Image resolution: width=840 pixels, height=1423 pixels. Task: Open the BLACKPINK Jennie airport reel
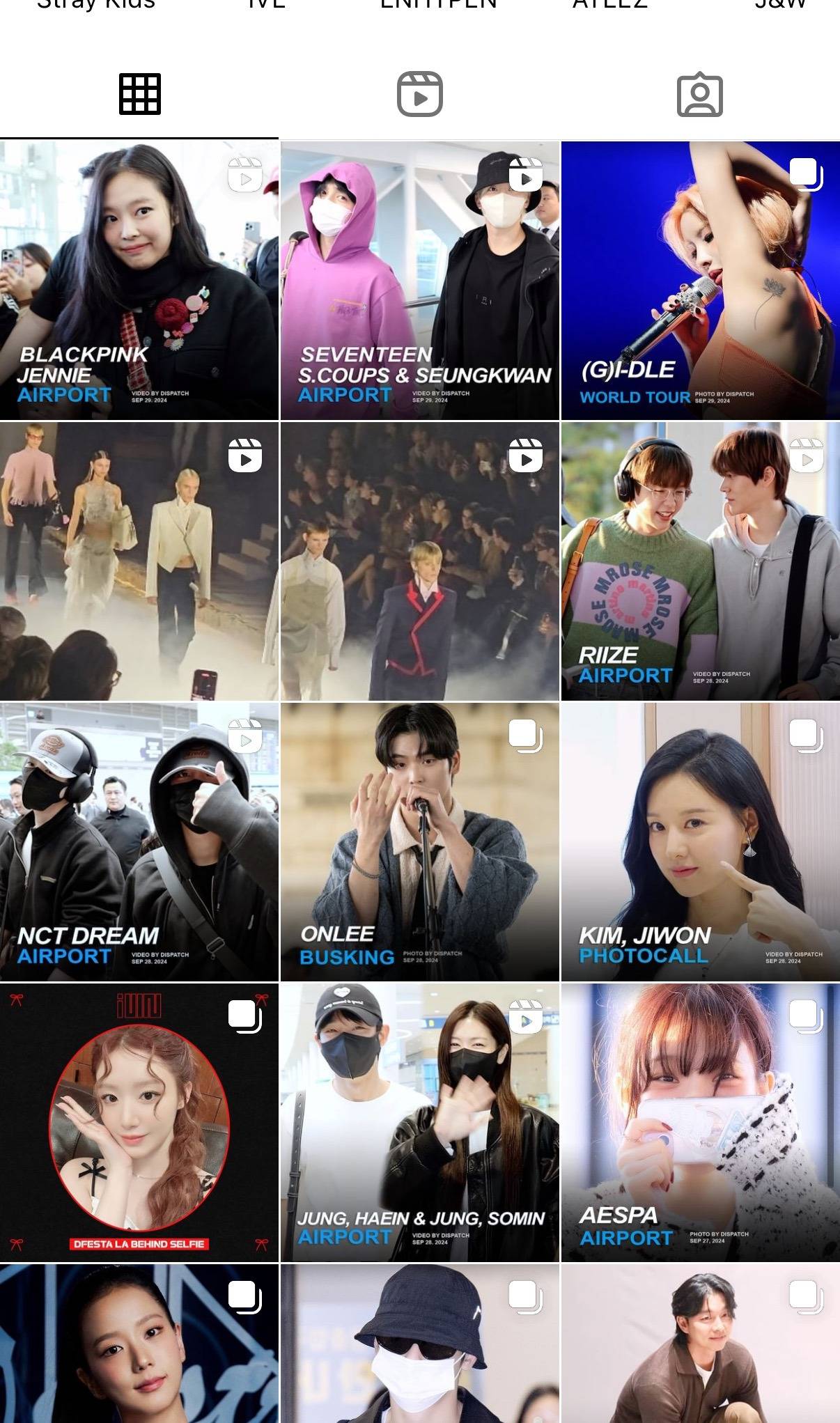tap(139, 280)
